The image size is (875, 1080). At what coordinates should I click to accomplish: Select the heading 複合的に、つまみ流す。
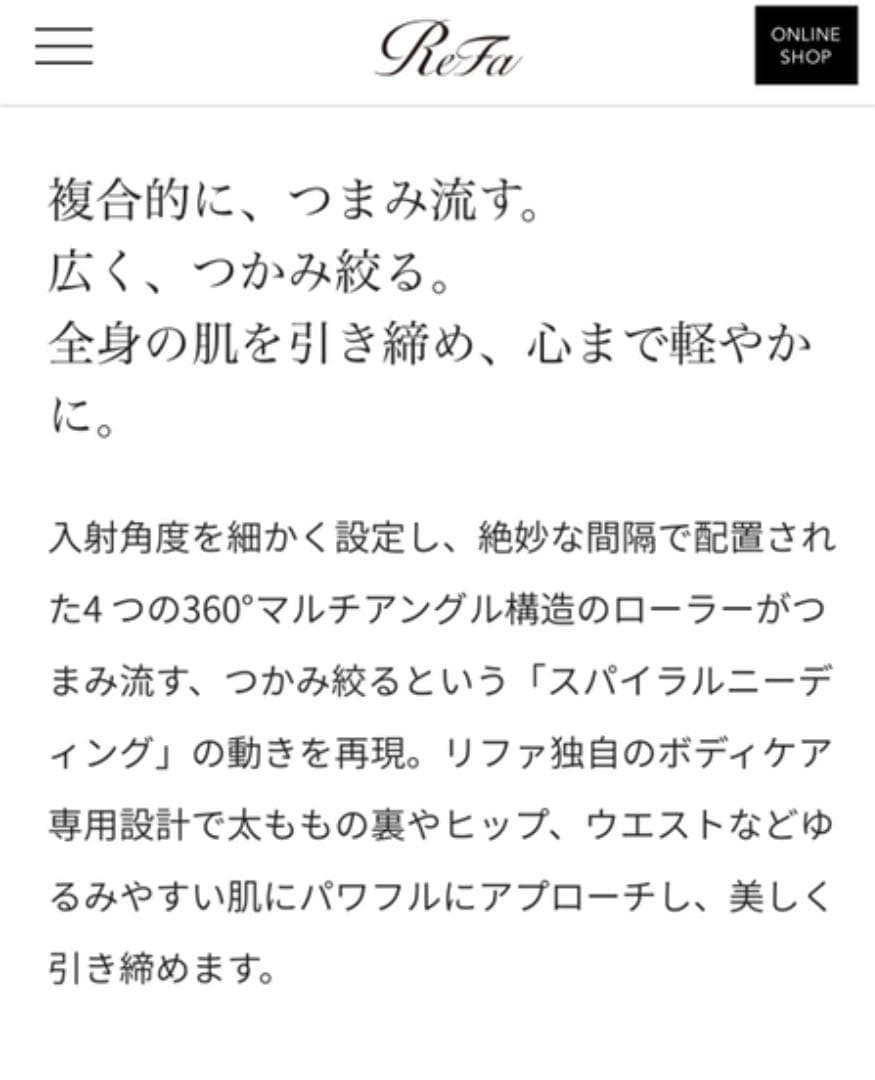click(x=296, y=200)
